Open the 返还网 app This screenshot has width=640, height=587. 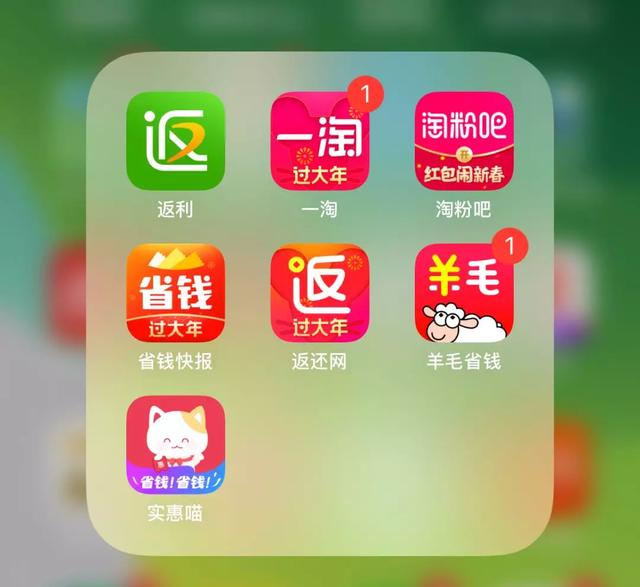[320, 293]
